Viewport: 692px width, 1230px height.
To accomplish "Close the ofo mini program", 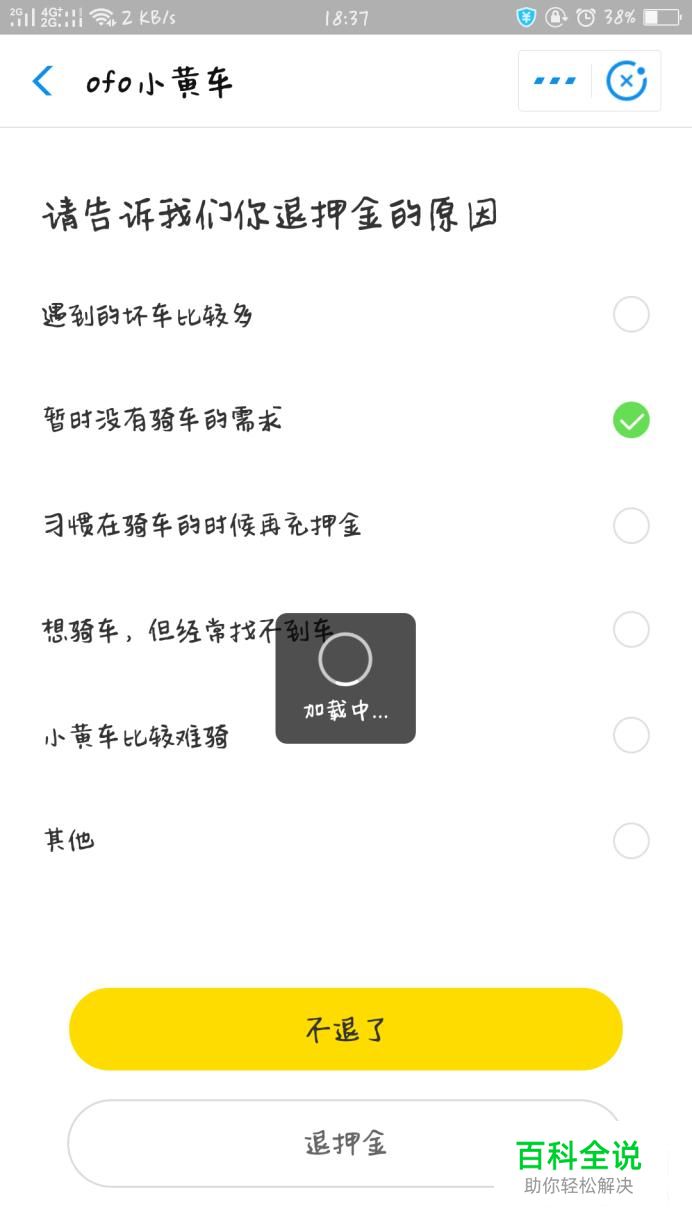I will (x=627, y=81).
